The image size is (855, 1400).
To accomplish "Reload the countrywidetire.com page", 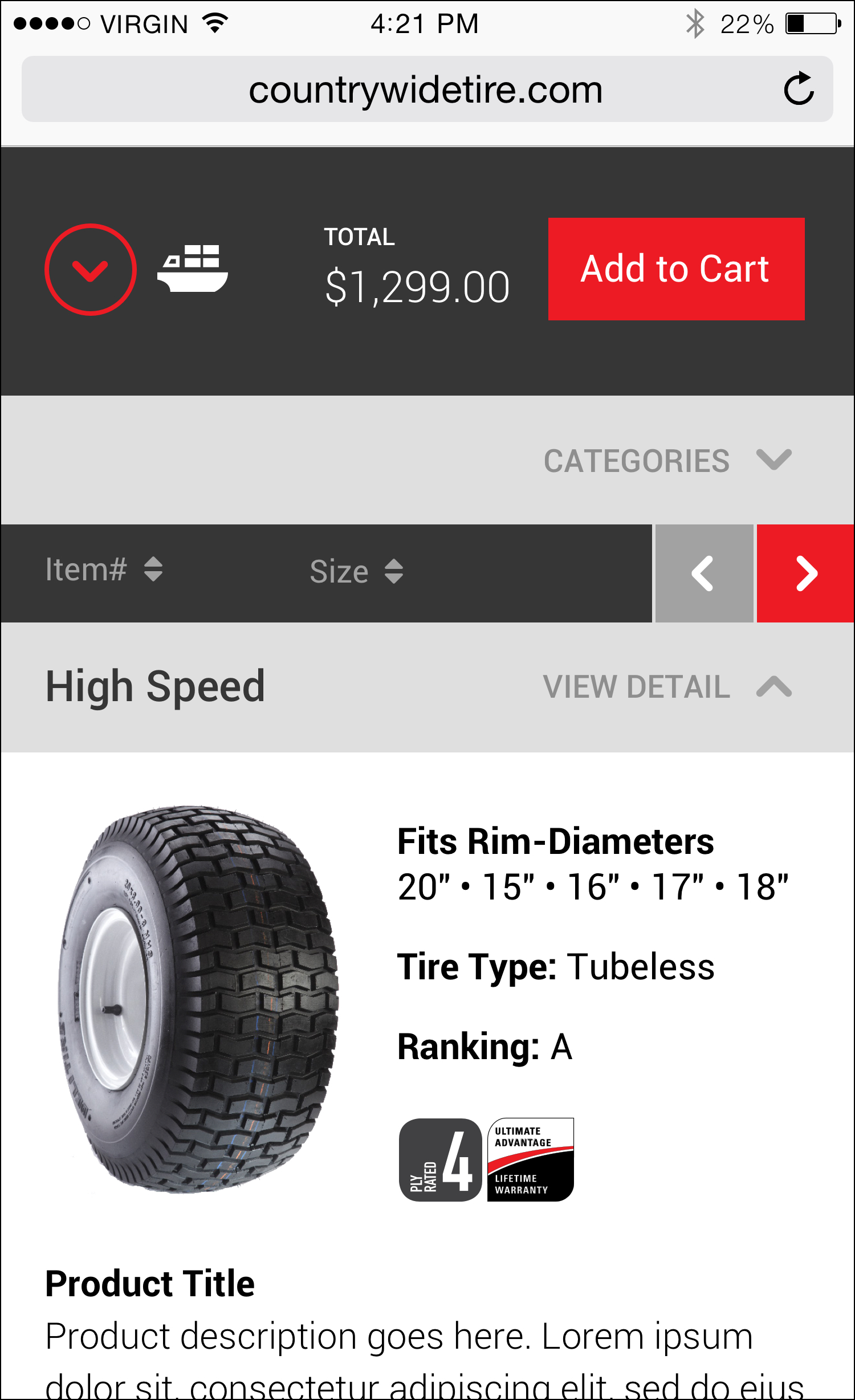I will 798,89.
